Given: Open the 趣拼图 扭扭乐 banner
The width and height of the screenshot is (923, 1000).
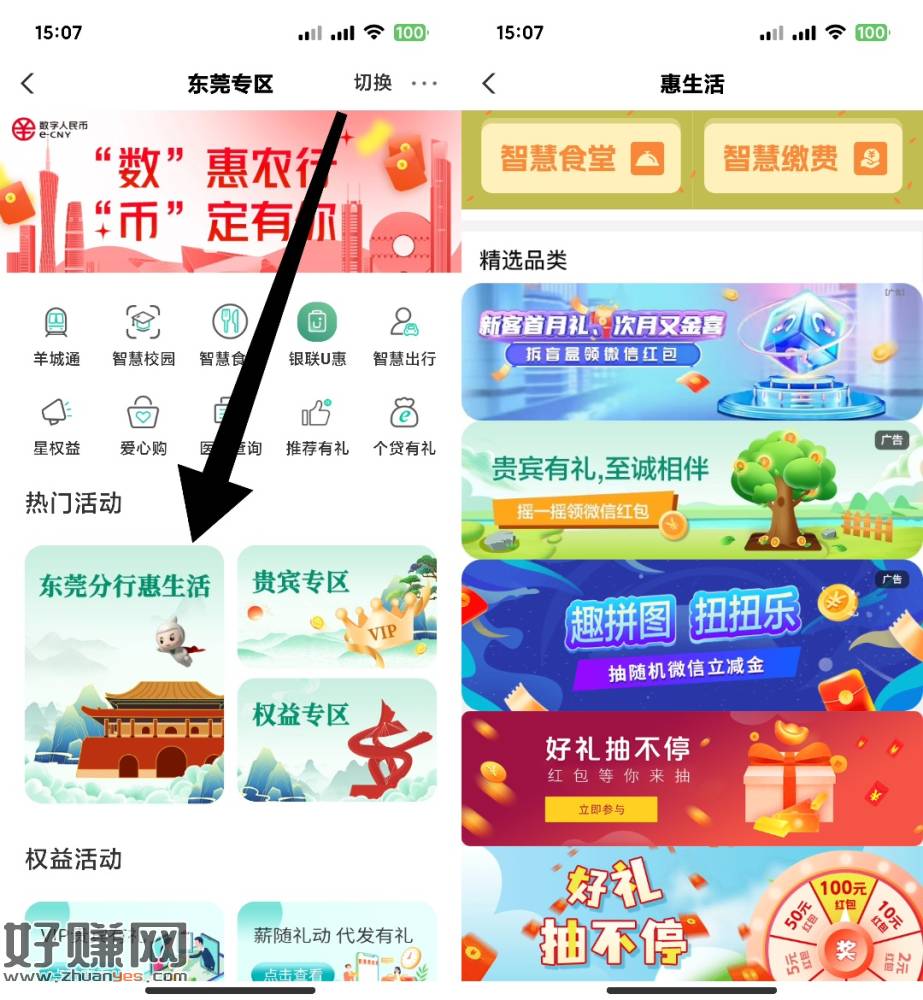Looking at the screenshot, I should tap(692, 635).
